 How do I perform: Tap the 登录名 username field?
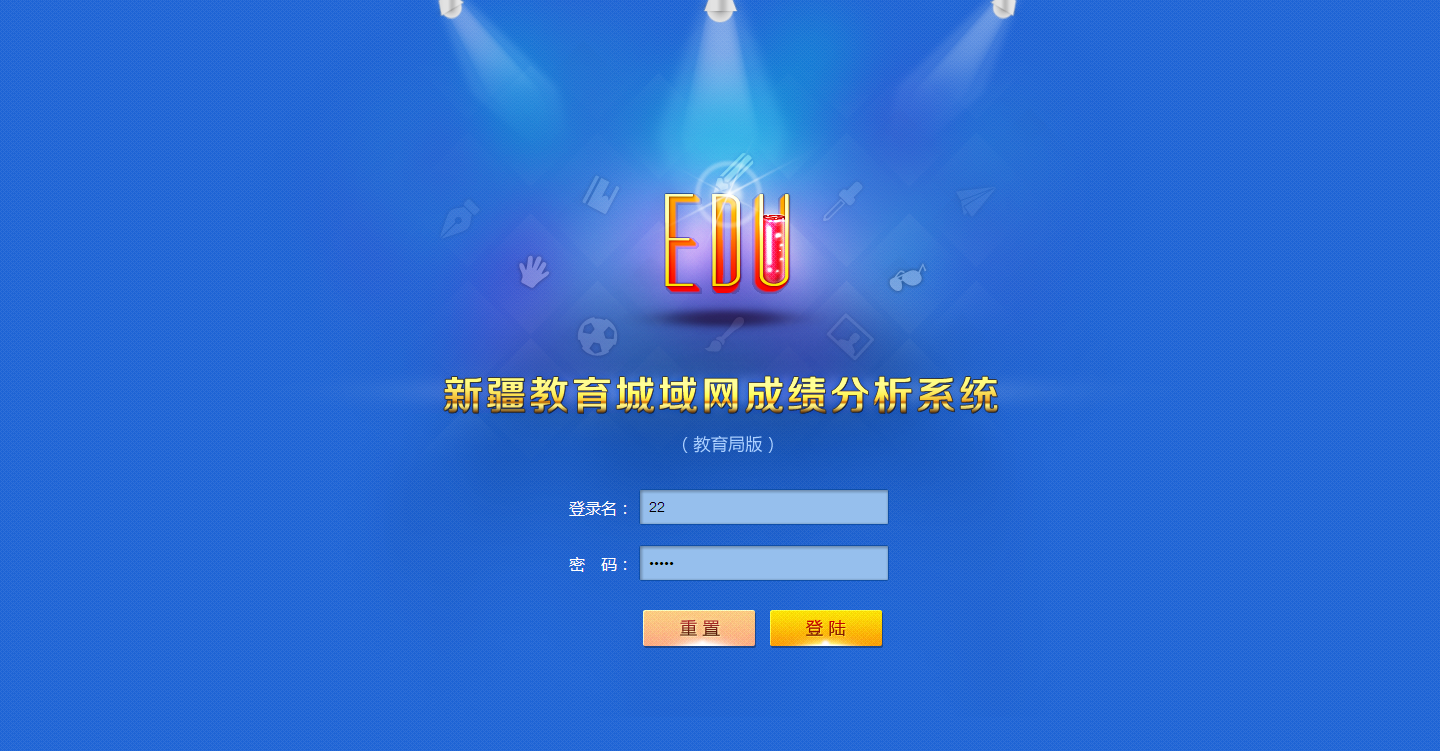(763, 507)
